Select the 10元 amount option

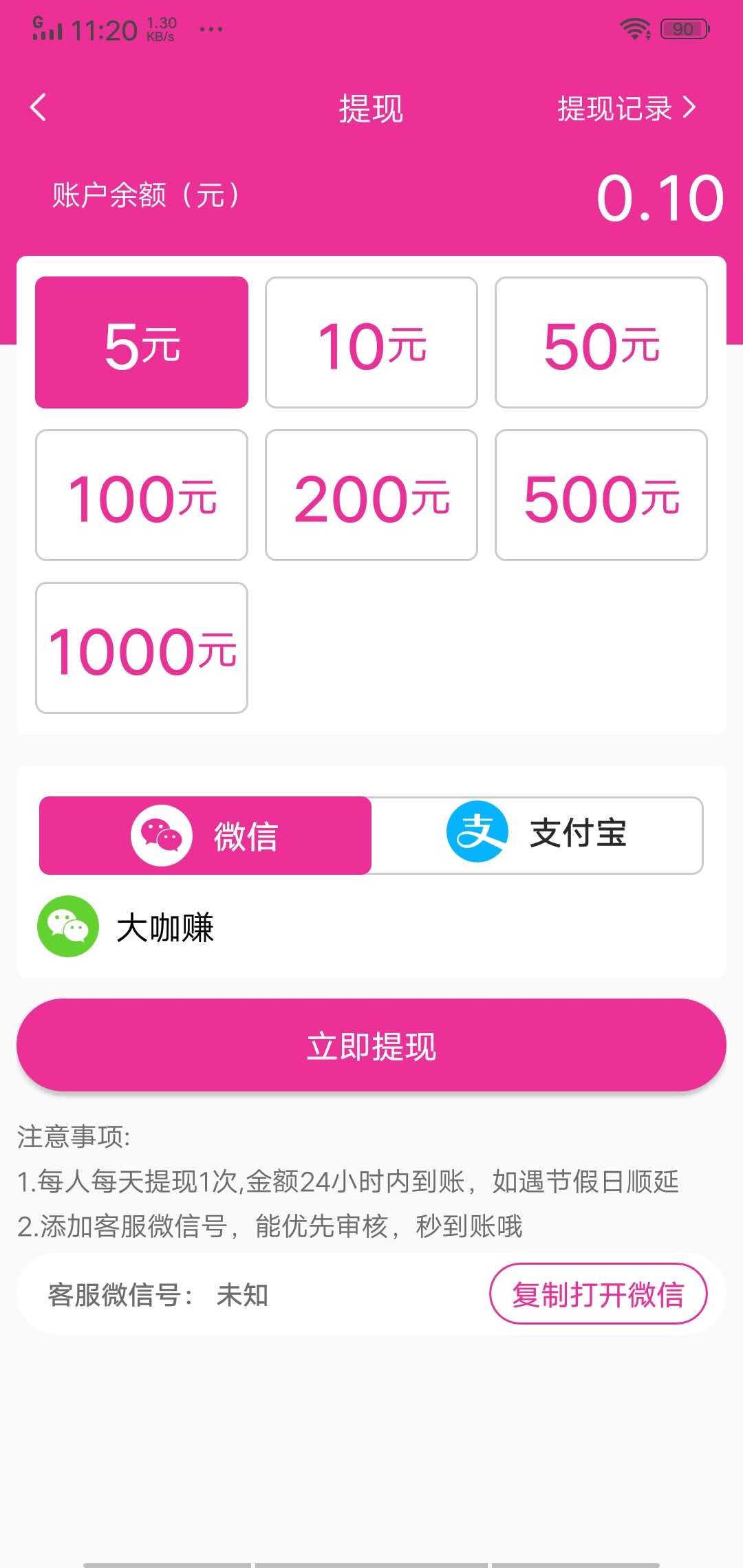[371, 342]
